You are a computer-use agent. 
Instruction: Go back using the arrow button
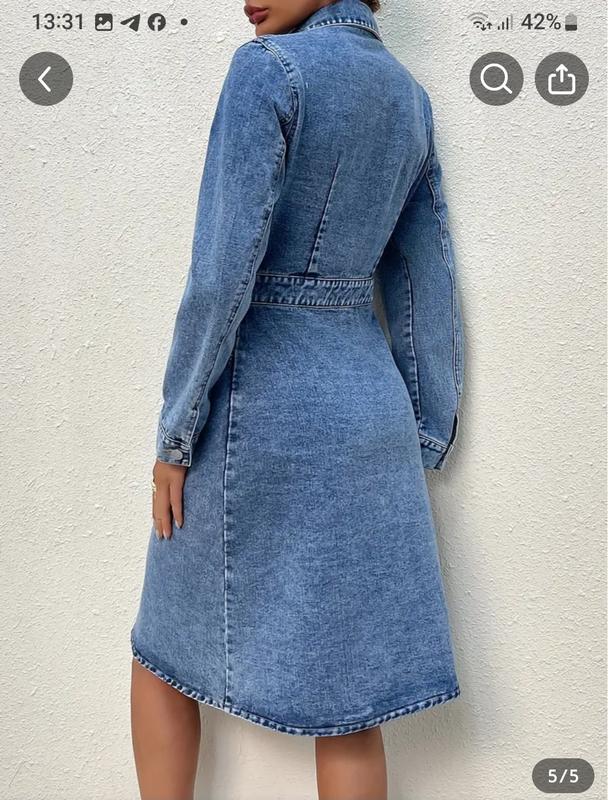pyautogui.click(x=46, y=79)
